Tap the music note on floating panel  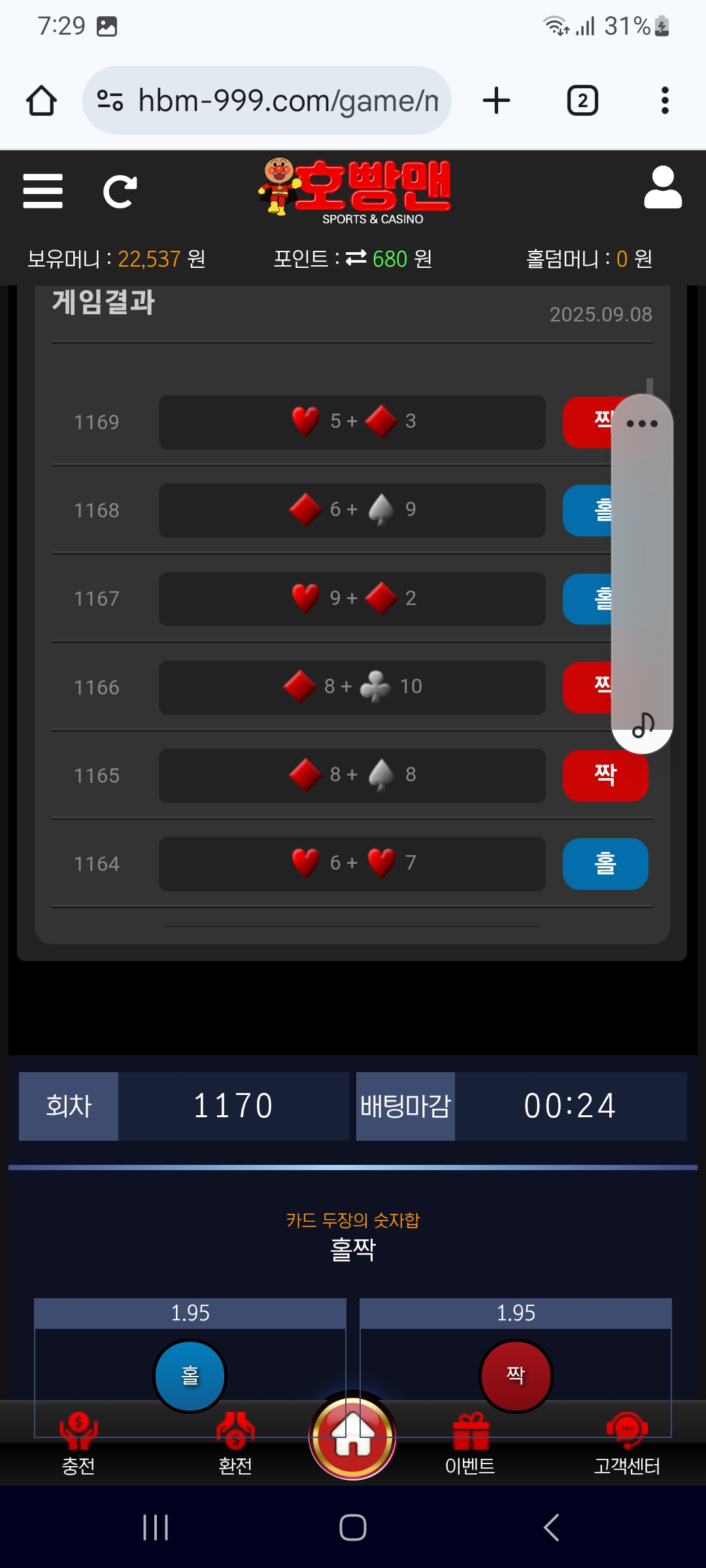pos(643,725)
